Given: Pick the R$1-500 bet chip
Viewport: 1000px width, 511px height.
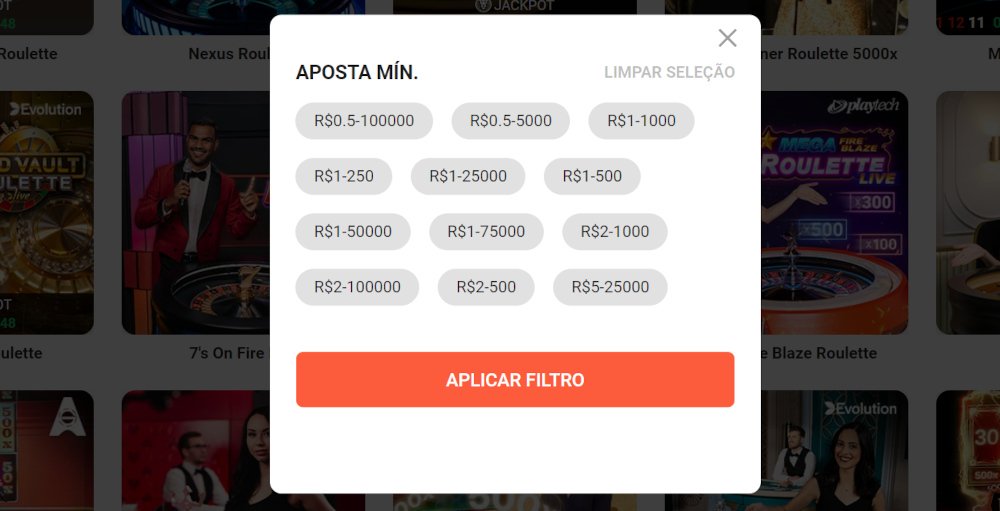Looking at the screenshot, I should [592, 176].
